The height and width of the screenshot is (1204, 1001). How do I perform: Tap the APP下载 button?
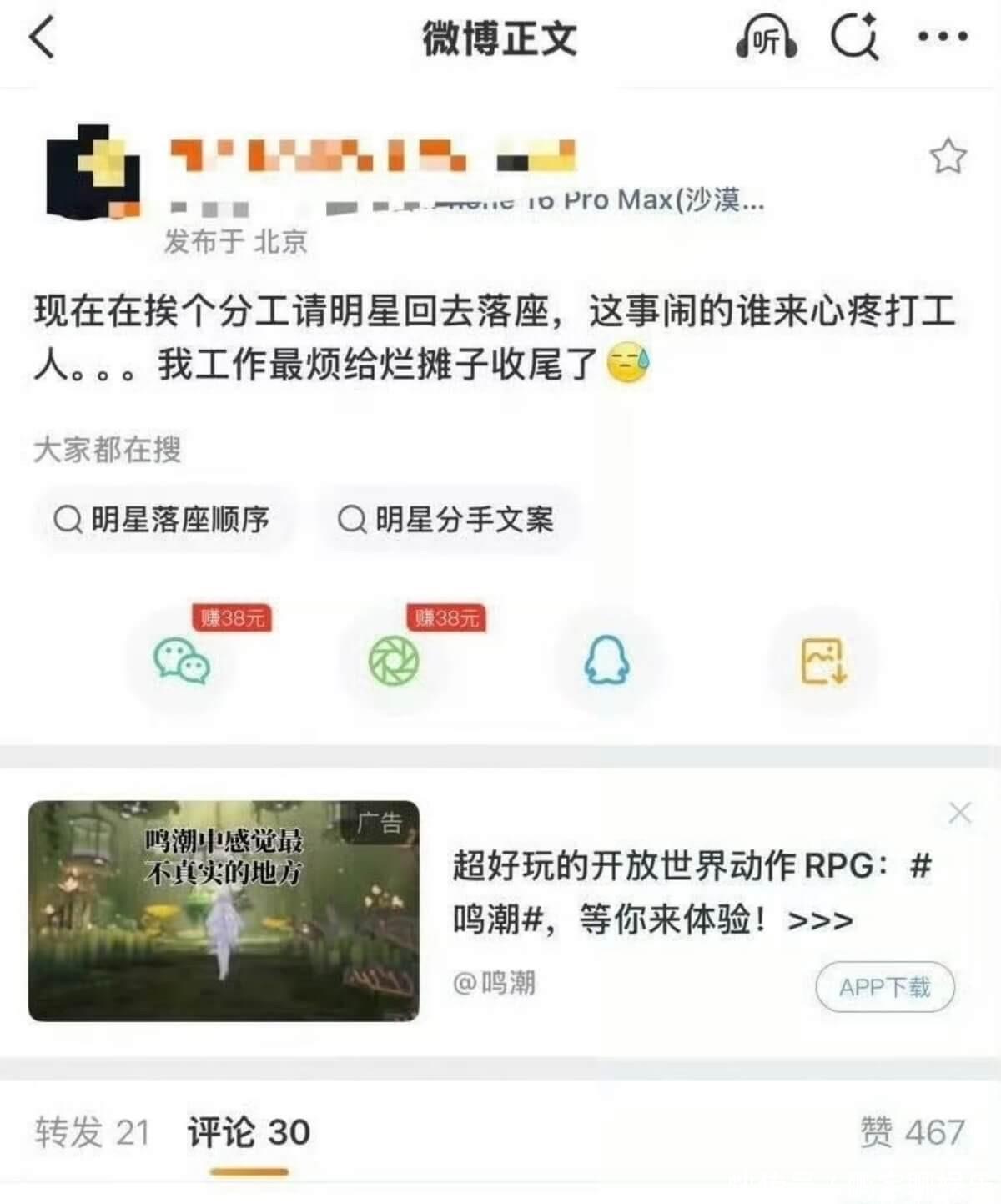(x=884, y=987)
